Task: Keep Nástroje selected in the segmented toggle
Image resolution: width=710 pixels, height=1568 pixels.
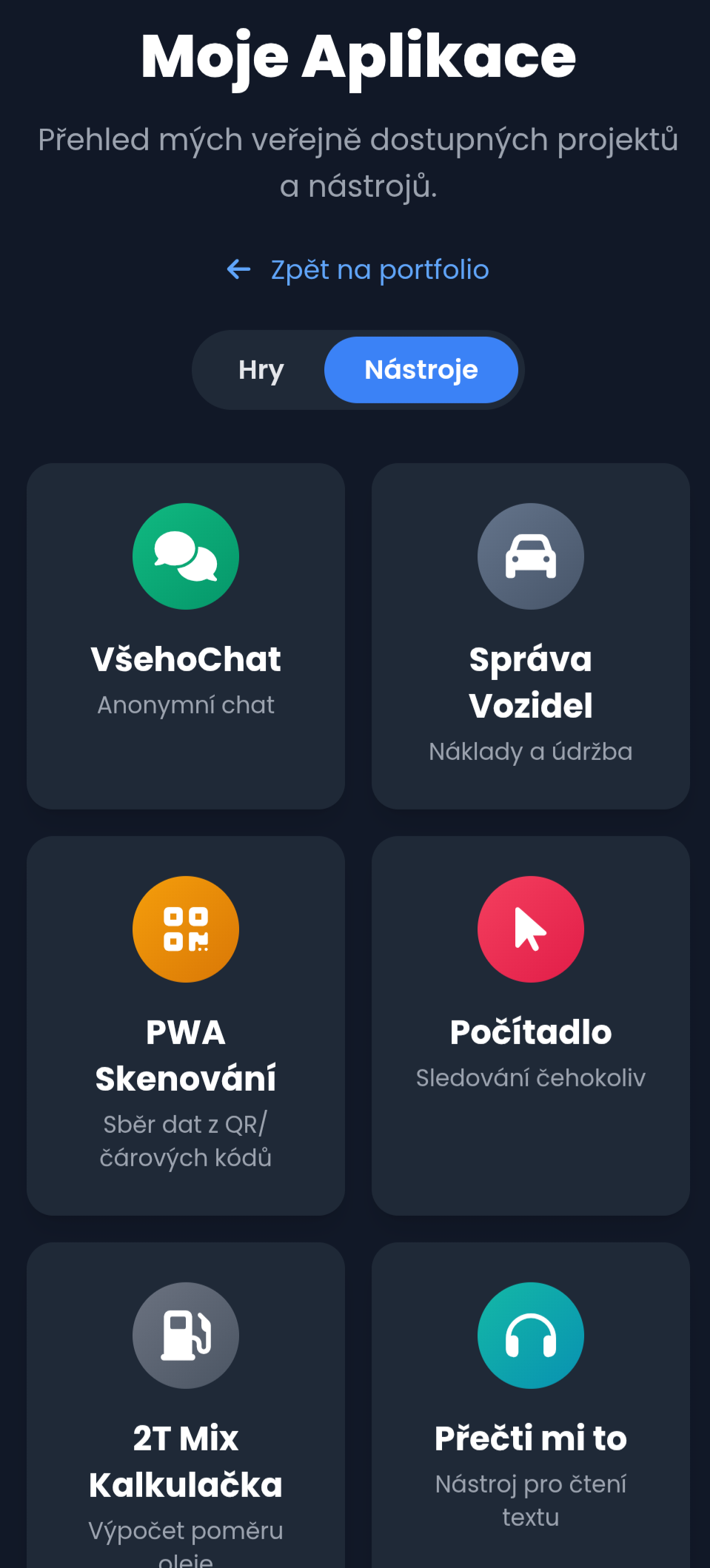Action: [x=421, y=370]
